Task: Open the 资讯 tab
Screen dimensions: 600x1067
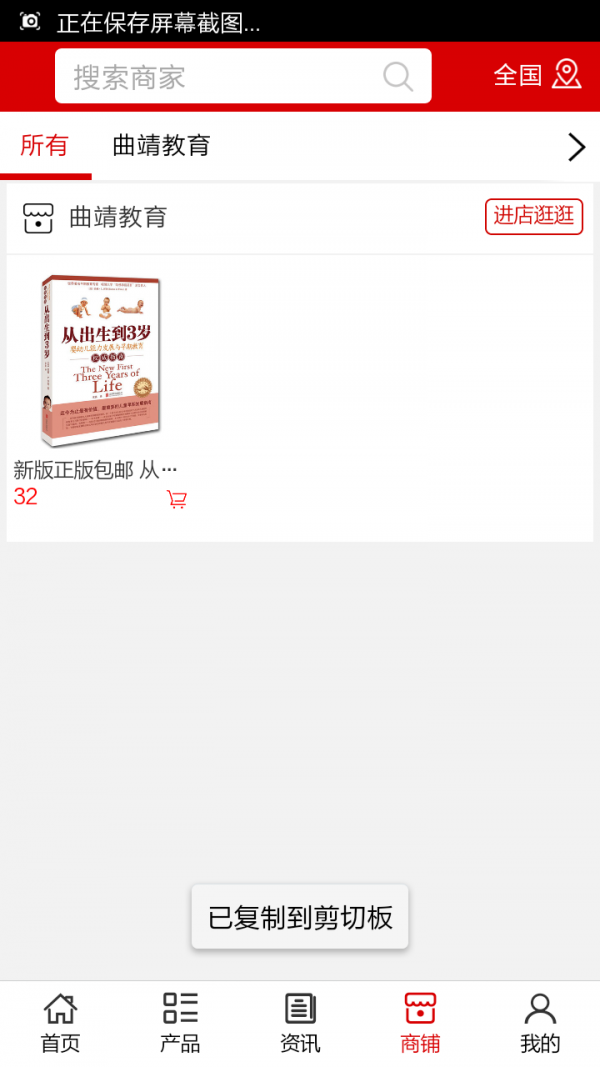Action: (x=300, y=1022)
